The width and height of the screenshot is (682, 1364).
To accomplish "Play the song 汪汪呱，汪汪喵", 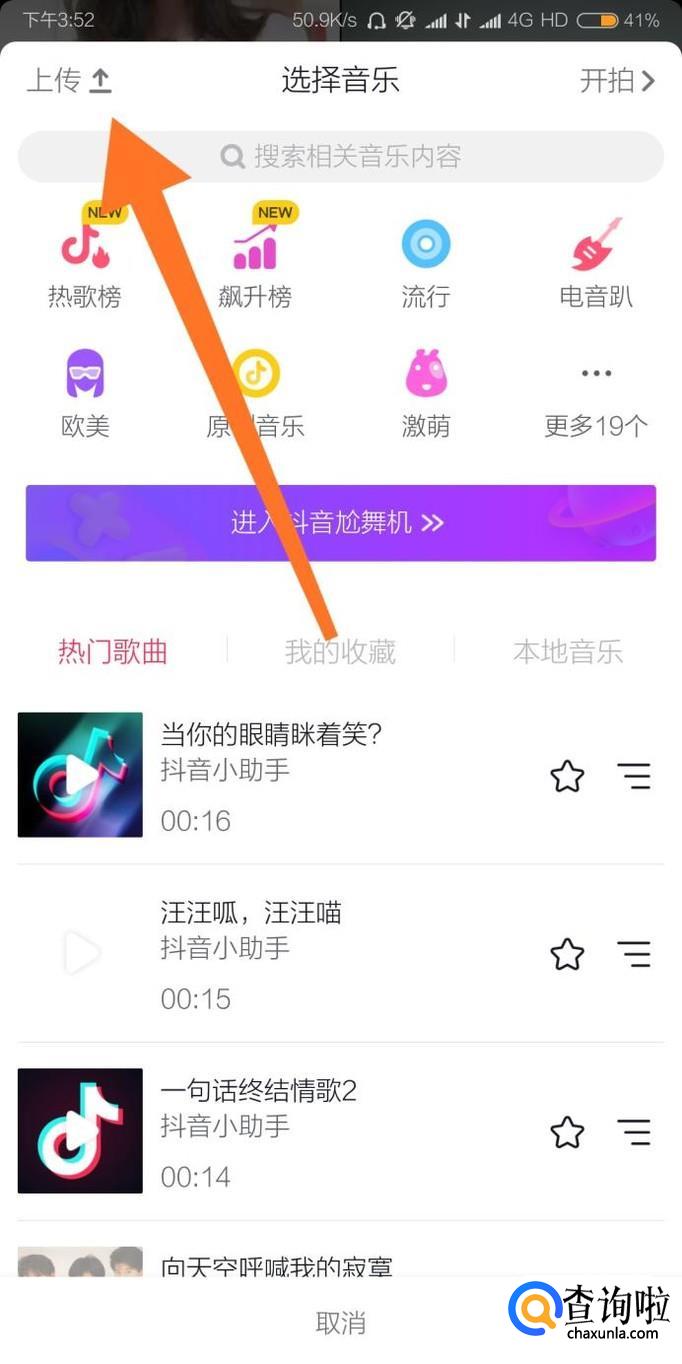I will pos(80,953).
